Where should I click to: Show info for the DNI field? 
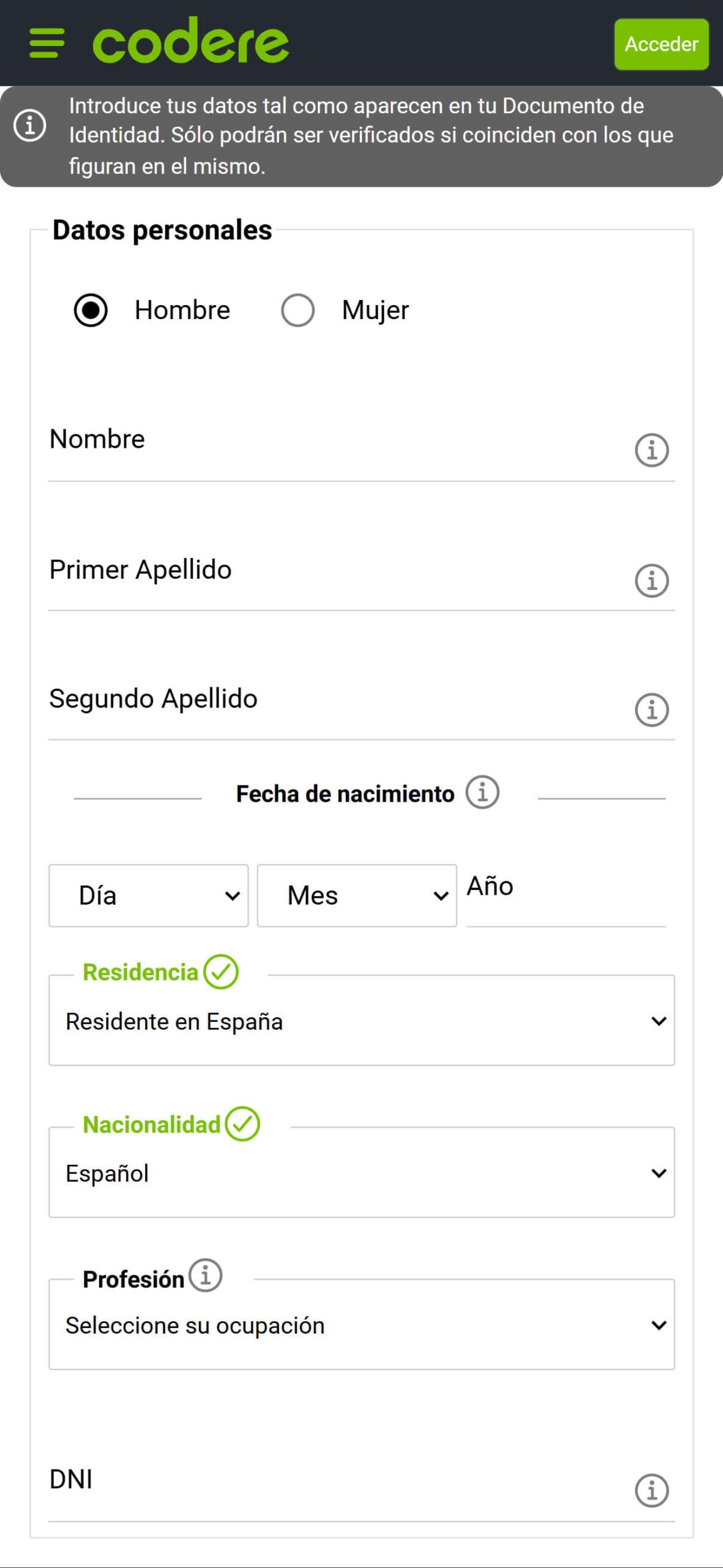tap(651, 1491)
